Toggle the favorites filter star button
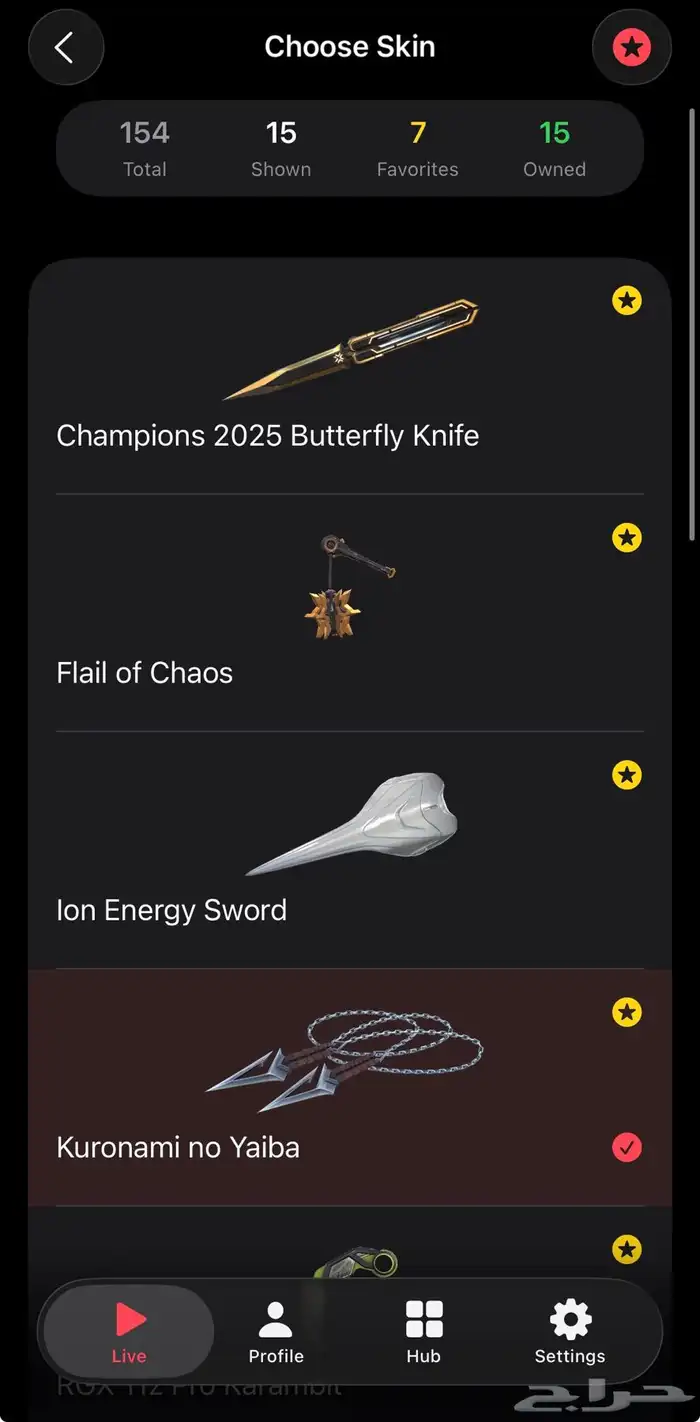Viewport: 700px width, 1422px height. 631,47
